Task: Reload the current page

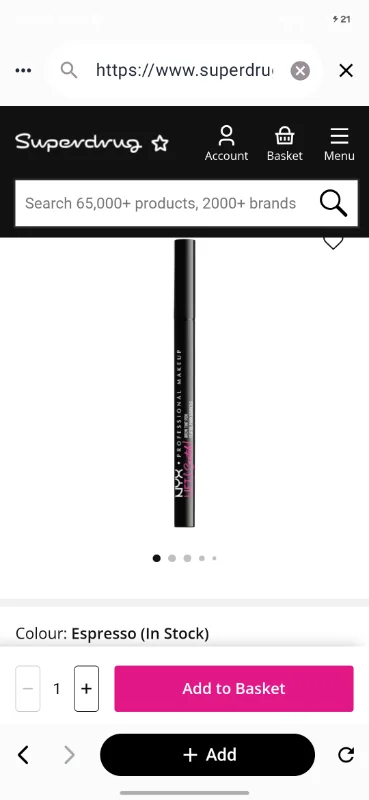Action: coord(346,755)
